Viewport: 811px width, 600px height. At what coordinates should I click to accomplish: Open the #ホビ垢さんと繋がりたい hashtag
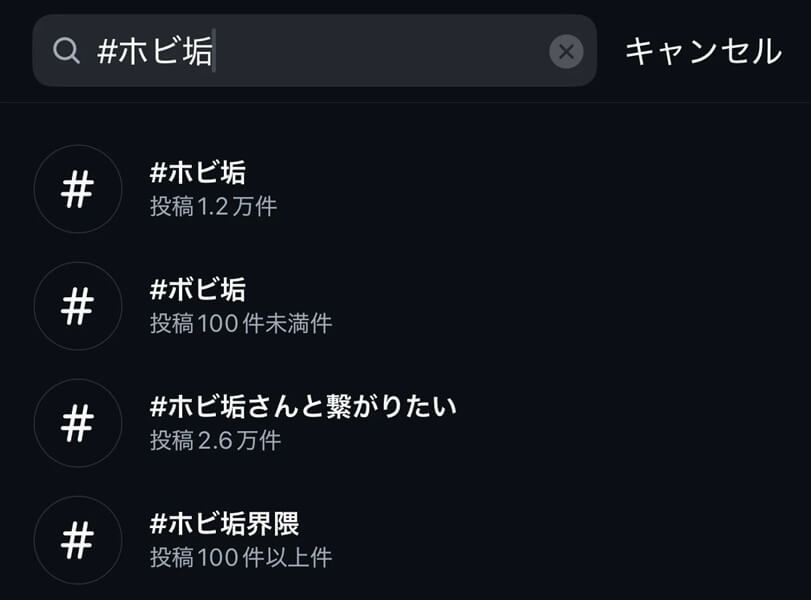pyautogui.click(x=302, y=423)
